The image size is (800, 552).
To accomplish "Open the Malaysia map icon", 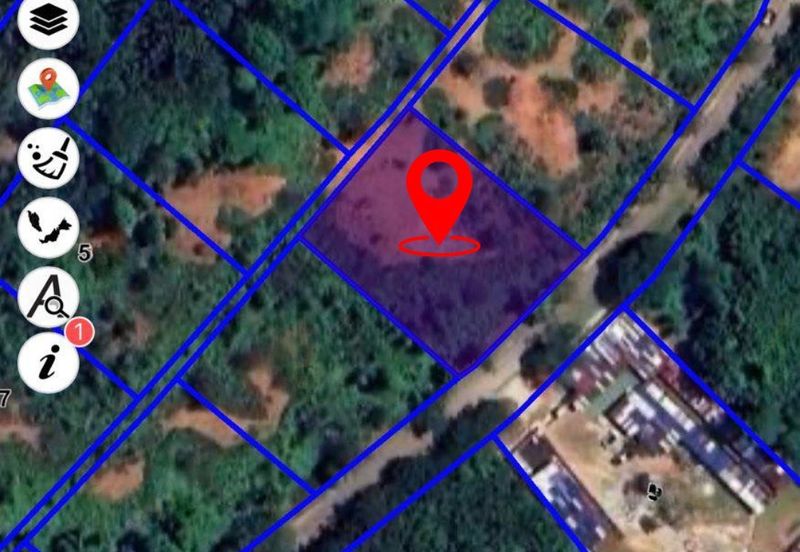I will 48,226.
